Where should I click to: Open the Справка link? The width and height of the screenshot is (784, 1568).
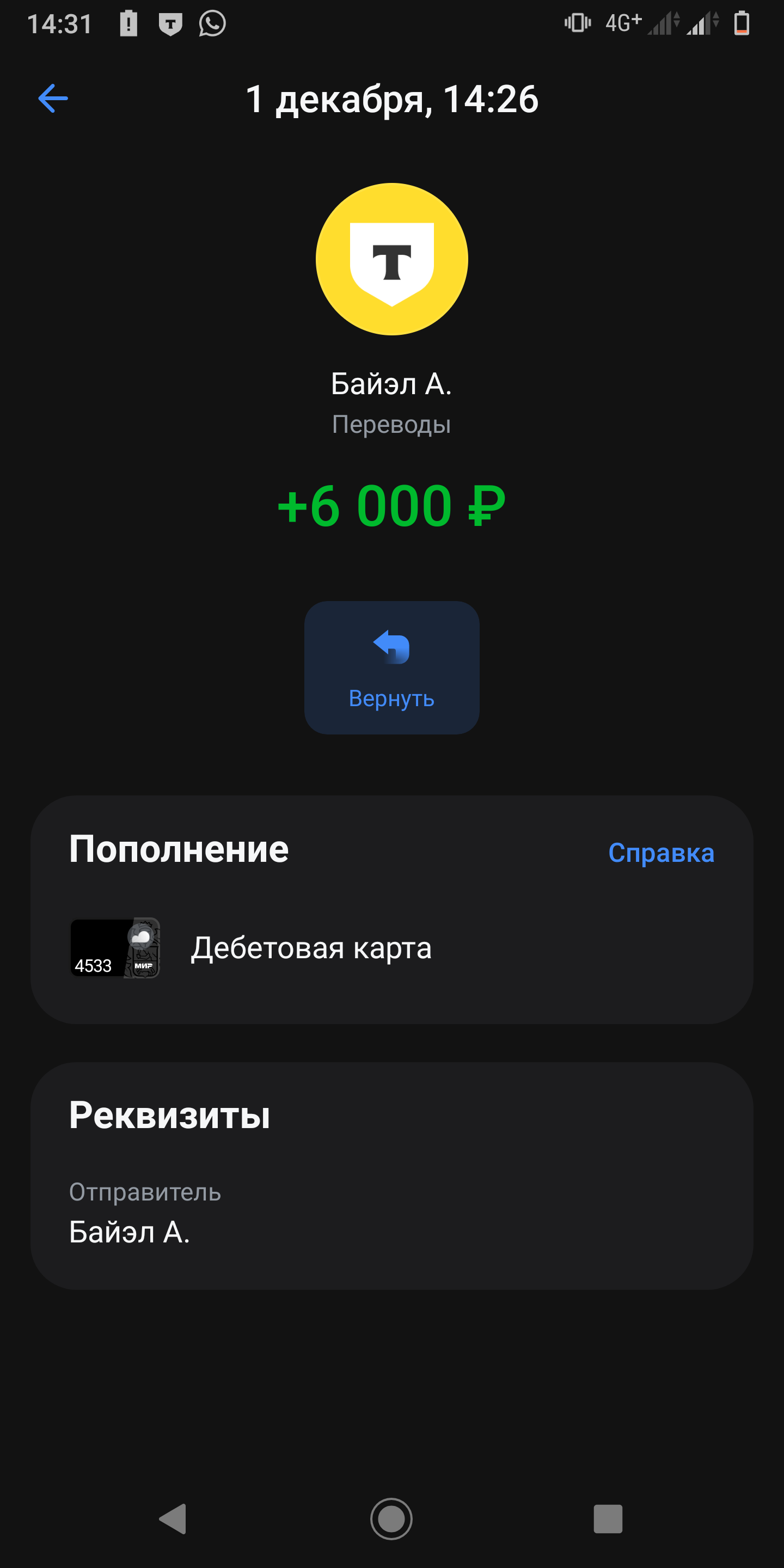tap(660, 852)
